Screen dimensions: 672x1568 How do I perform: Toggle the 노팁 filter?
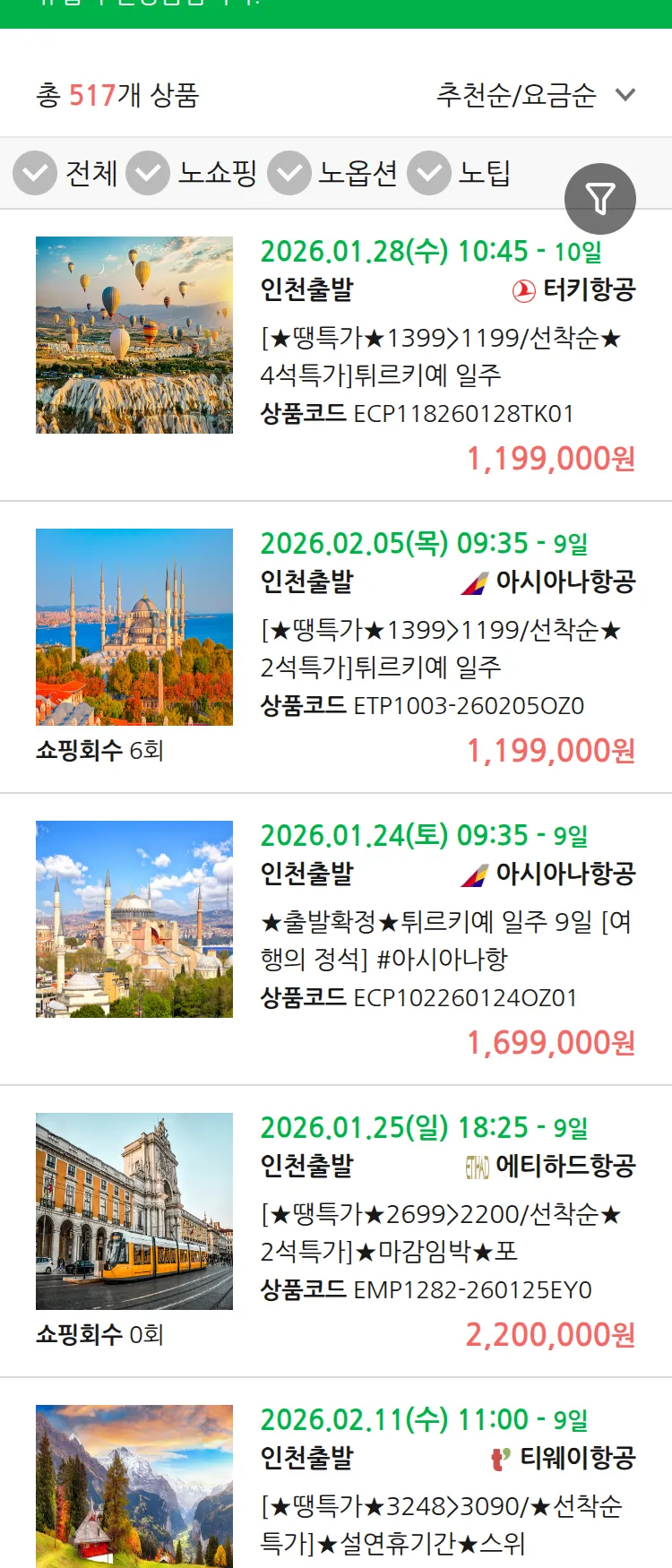coord(428,173)
